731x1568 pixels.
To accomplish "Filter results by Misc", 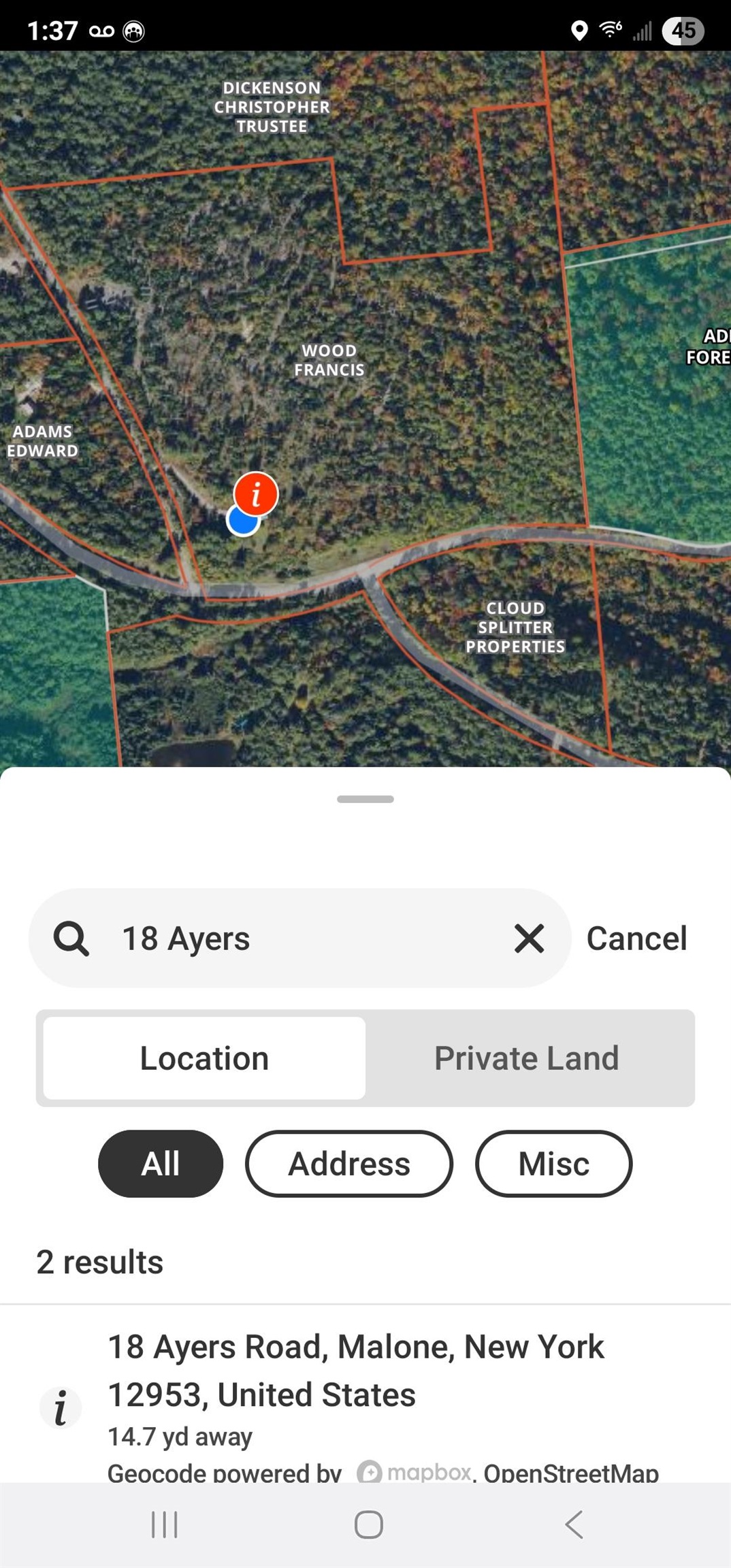I will coord(553,1163).
